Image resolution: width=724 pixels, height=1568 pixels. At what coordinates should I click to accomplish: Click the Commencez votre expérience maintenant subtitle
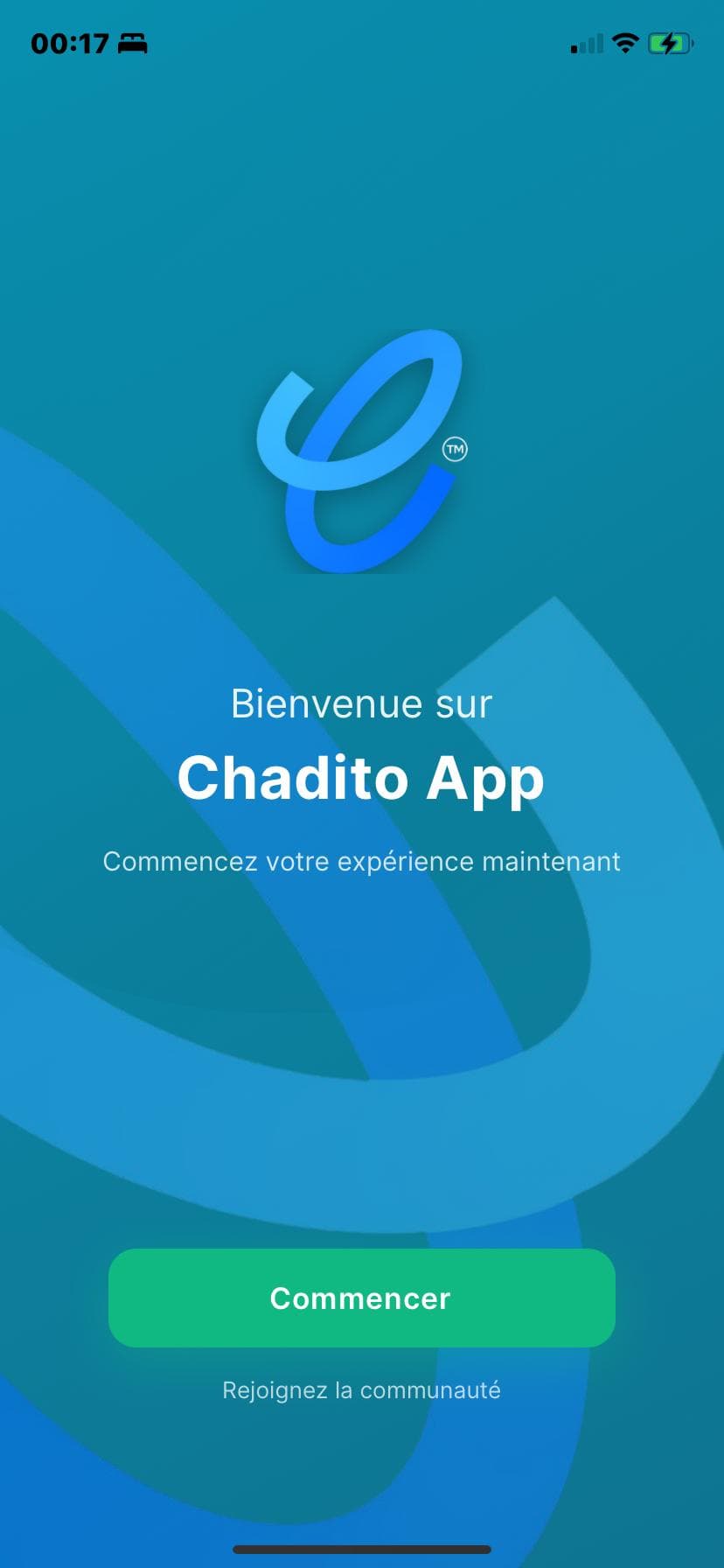coord(361,861)
